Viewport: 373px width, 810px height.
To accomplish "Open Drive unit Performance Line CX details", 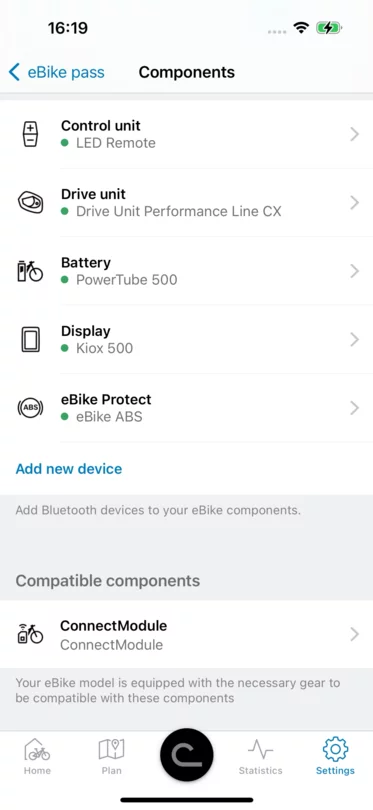I will click(x=186, y=203).
